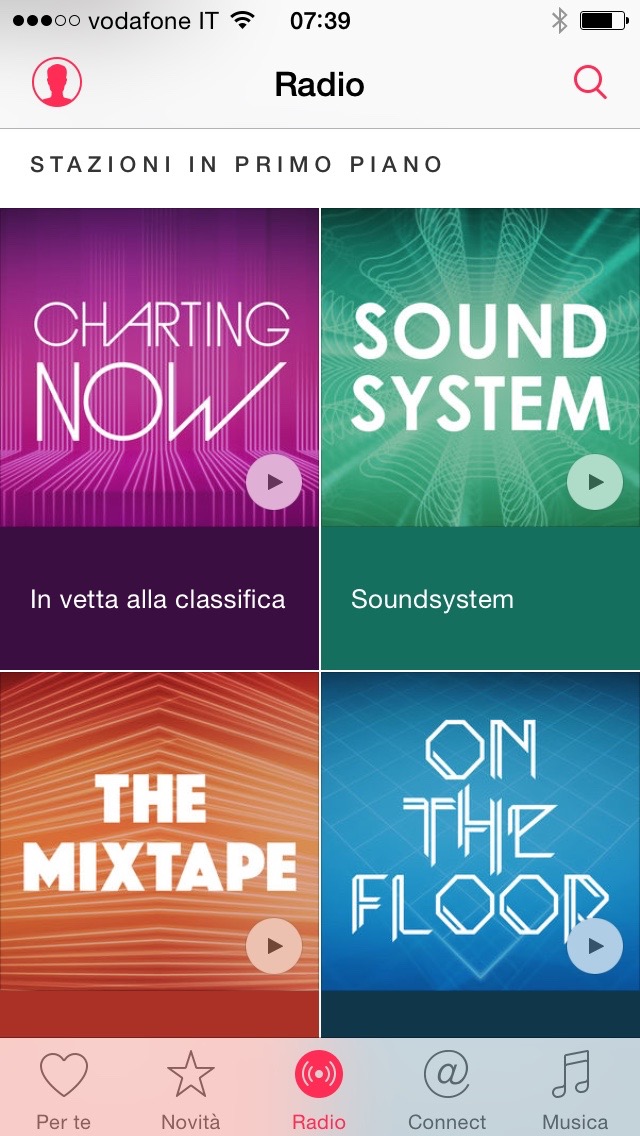
Task: Play the Sound System station
Action: [595, 482]
